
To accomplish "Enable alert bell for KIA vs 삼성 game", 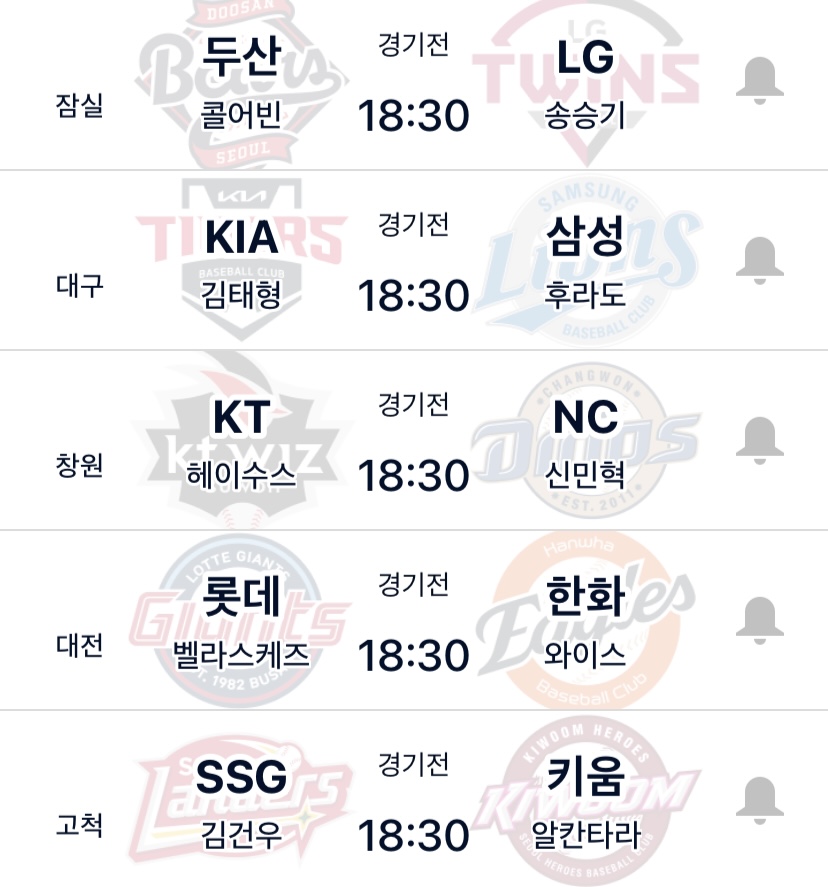I will tap(759, 260).
